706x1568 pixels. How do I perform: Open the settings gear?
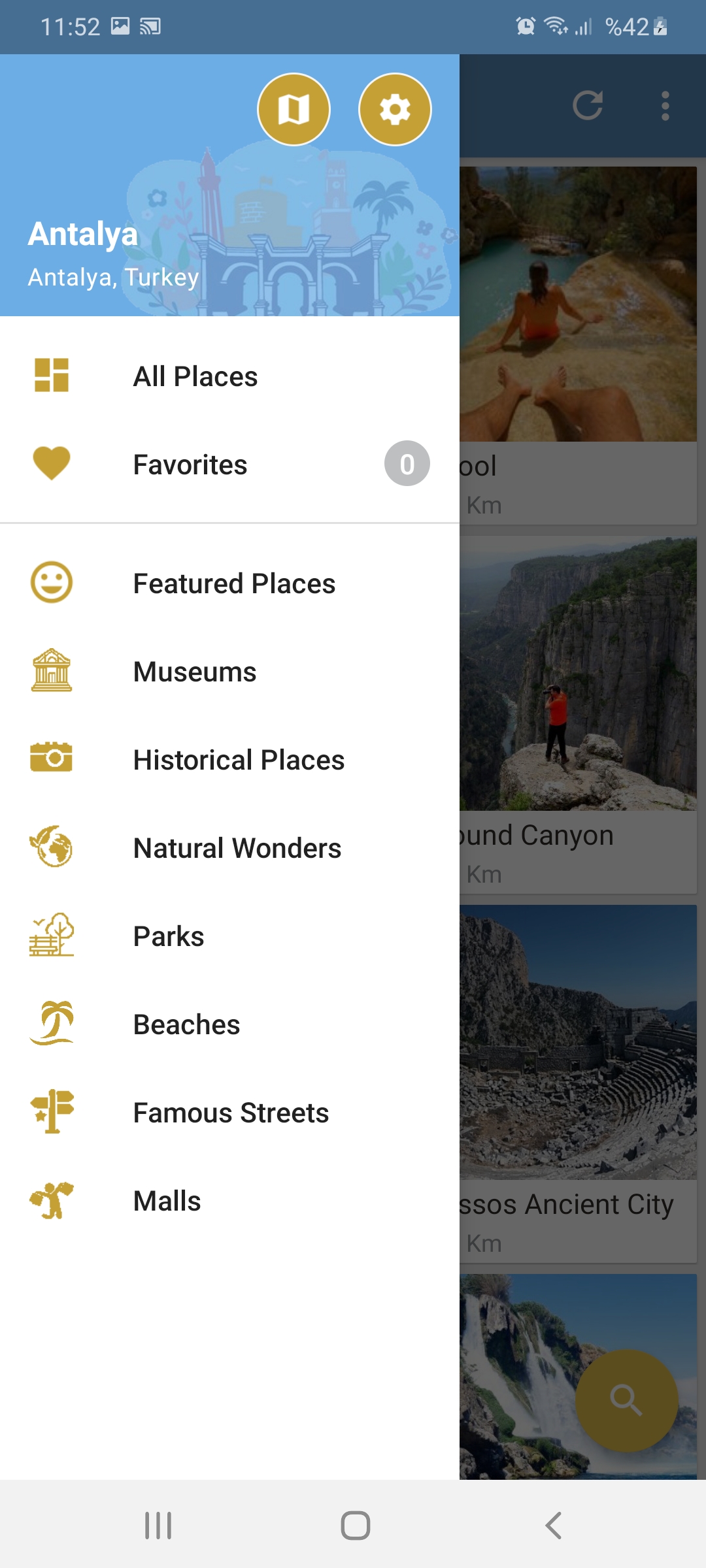point(395,109)
